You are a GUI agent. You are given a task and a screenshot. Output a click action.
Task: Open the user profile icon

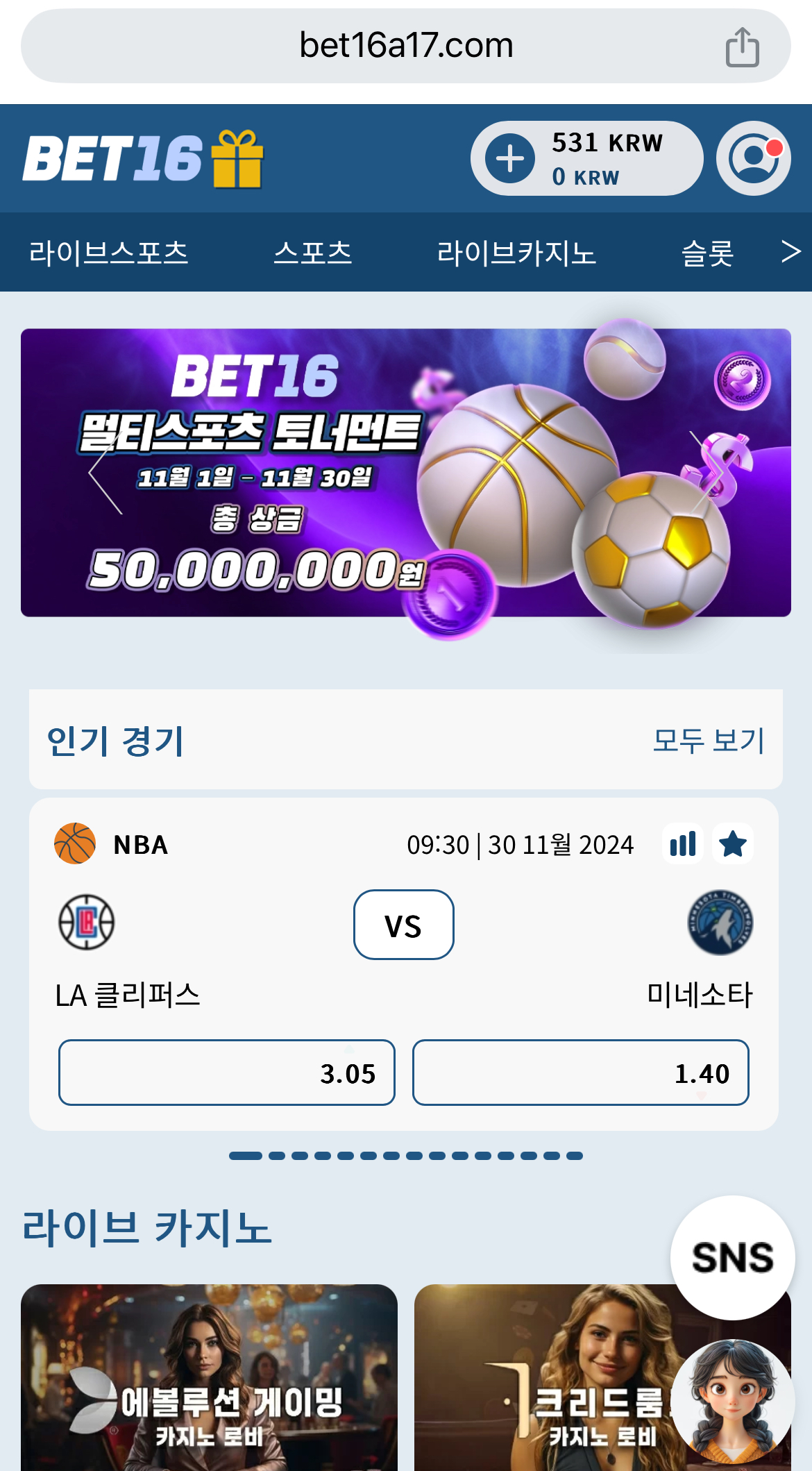coord(753,158)
